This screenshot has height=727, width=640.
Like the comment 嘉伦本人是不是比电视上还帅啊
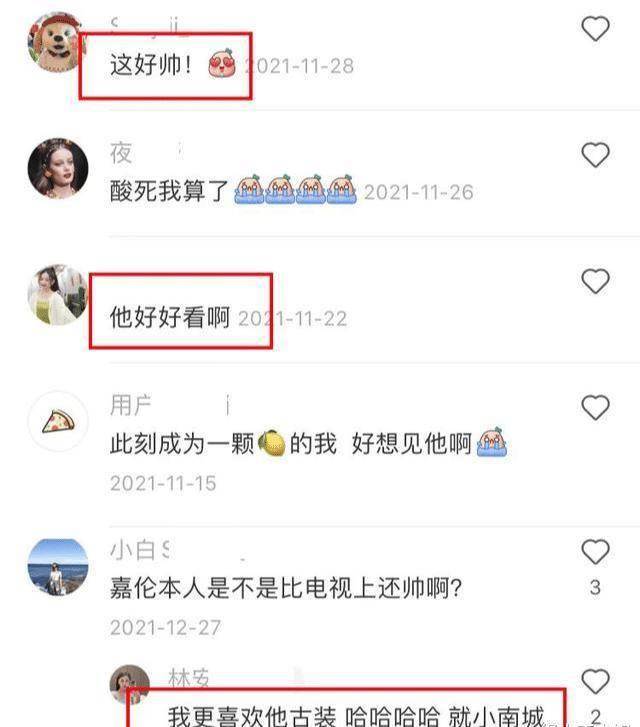pos(596,552)
